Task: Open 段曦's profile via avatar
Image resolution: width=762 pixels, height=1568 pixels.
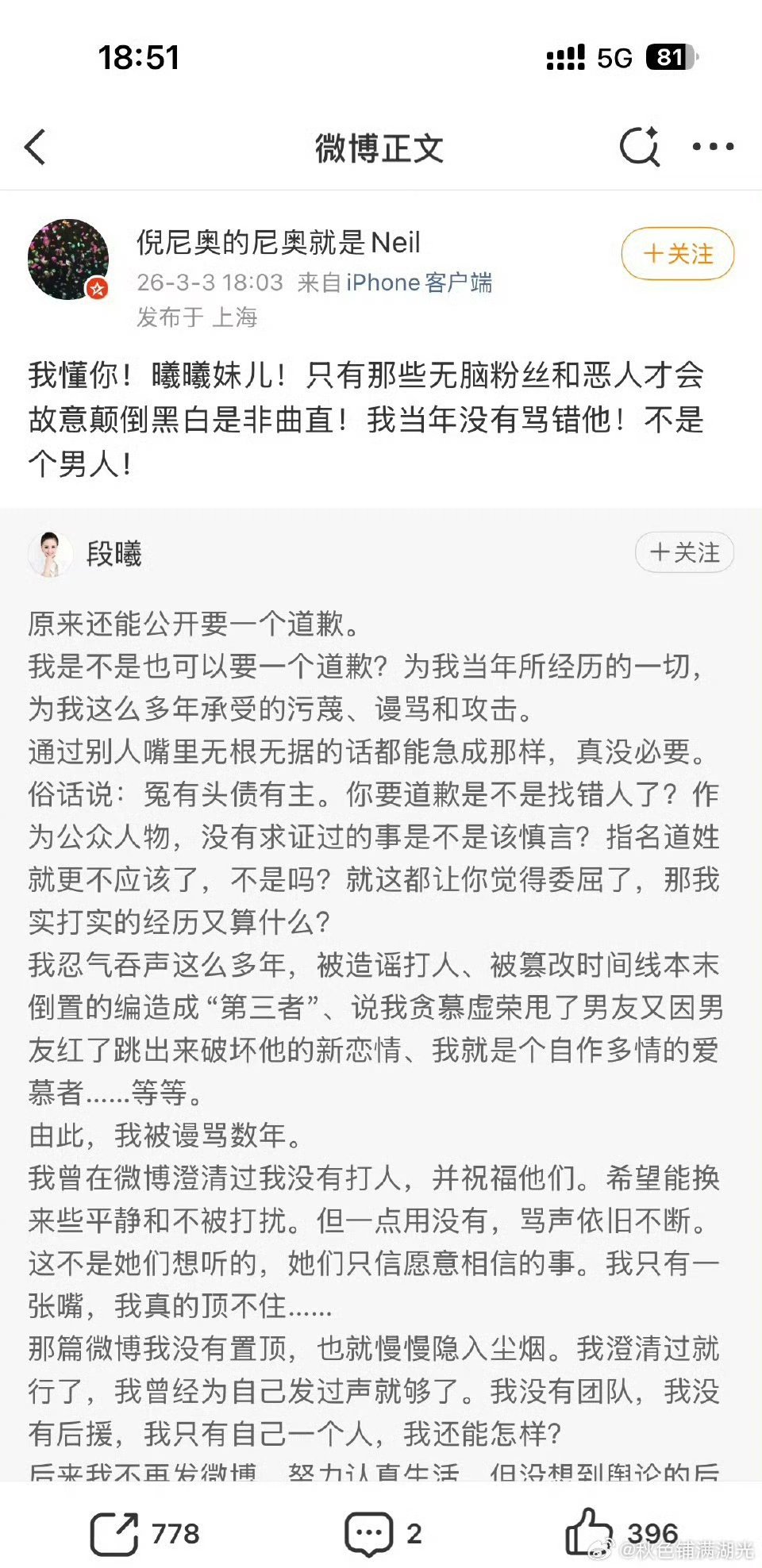Action: tap(49, 551)
